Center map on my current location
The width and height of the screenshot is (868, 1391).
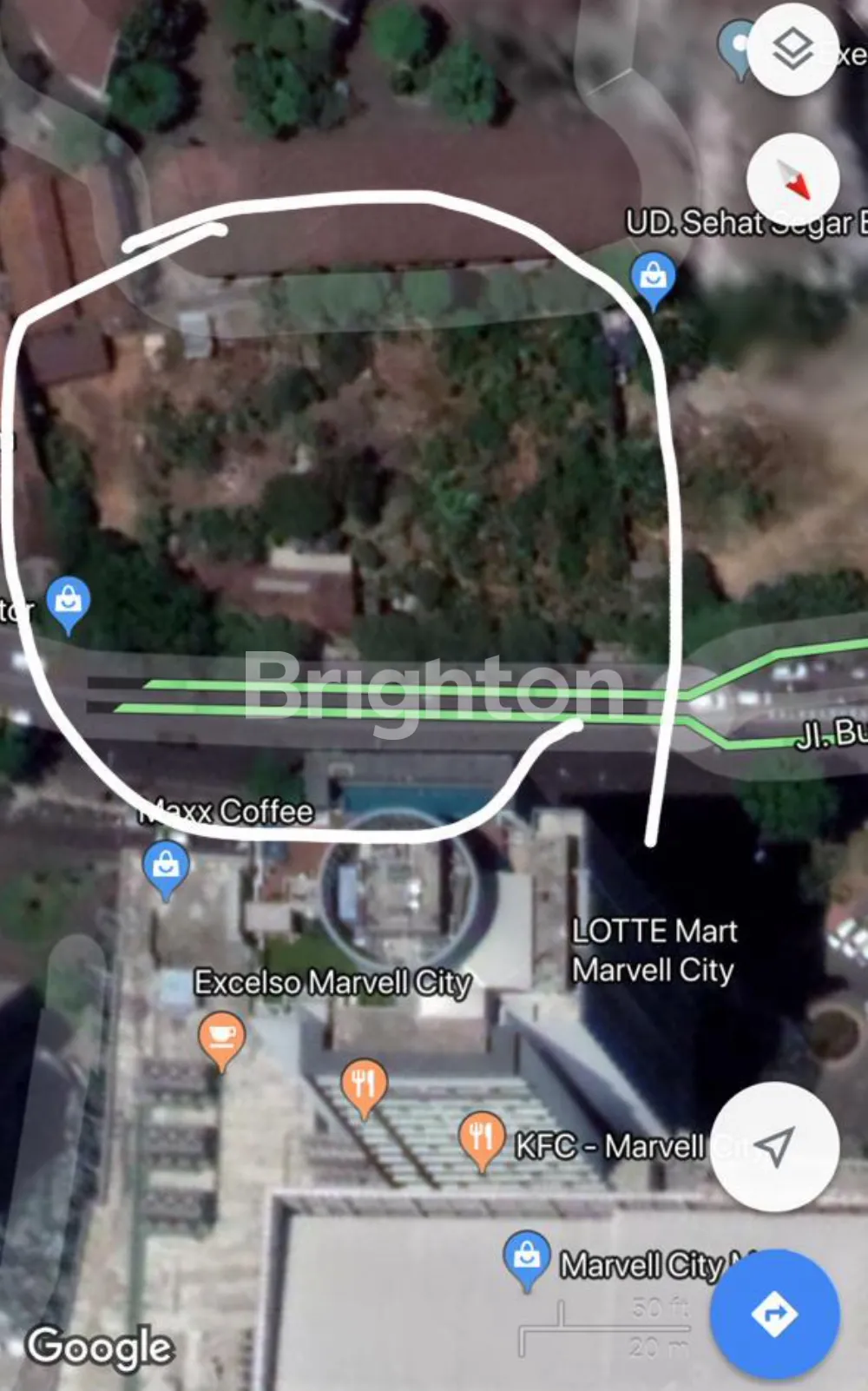(x=774, y=1147)
